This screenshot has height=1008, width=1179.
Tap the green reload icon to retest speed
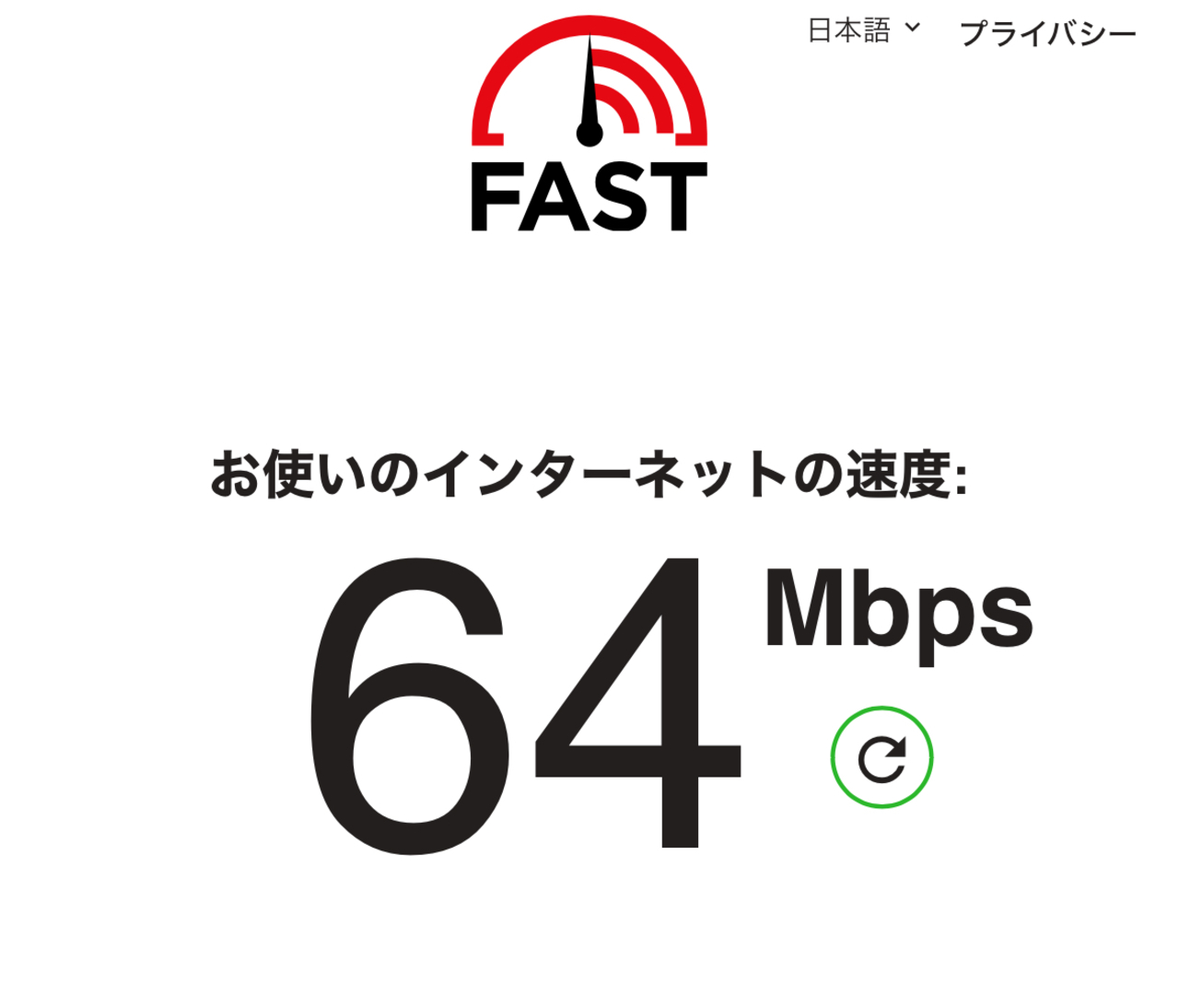pyautogui.click(x=881, y=757)
